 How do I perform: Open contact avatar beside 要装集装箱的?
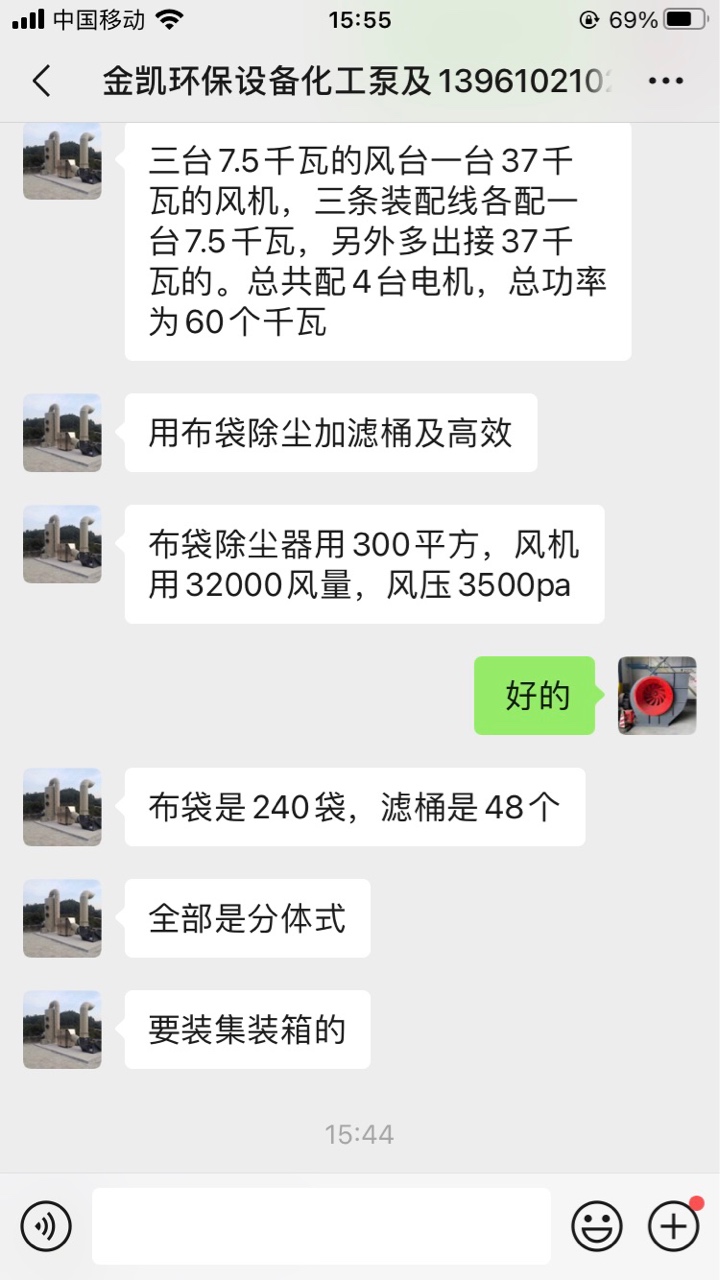click(x=62, y=1029)
